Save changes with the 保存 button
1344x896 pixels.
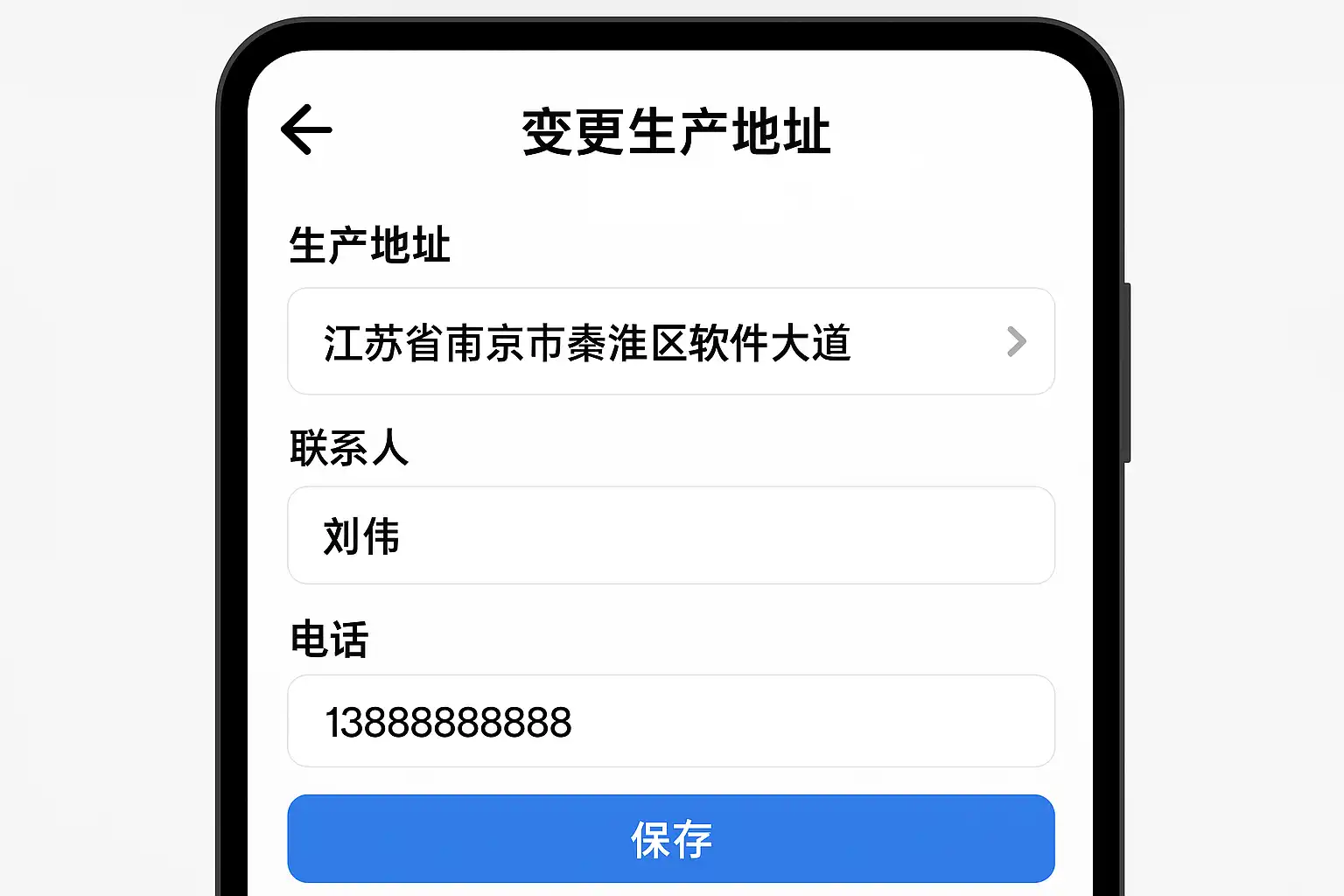[x=670, y=838]
